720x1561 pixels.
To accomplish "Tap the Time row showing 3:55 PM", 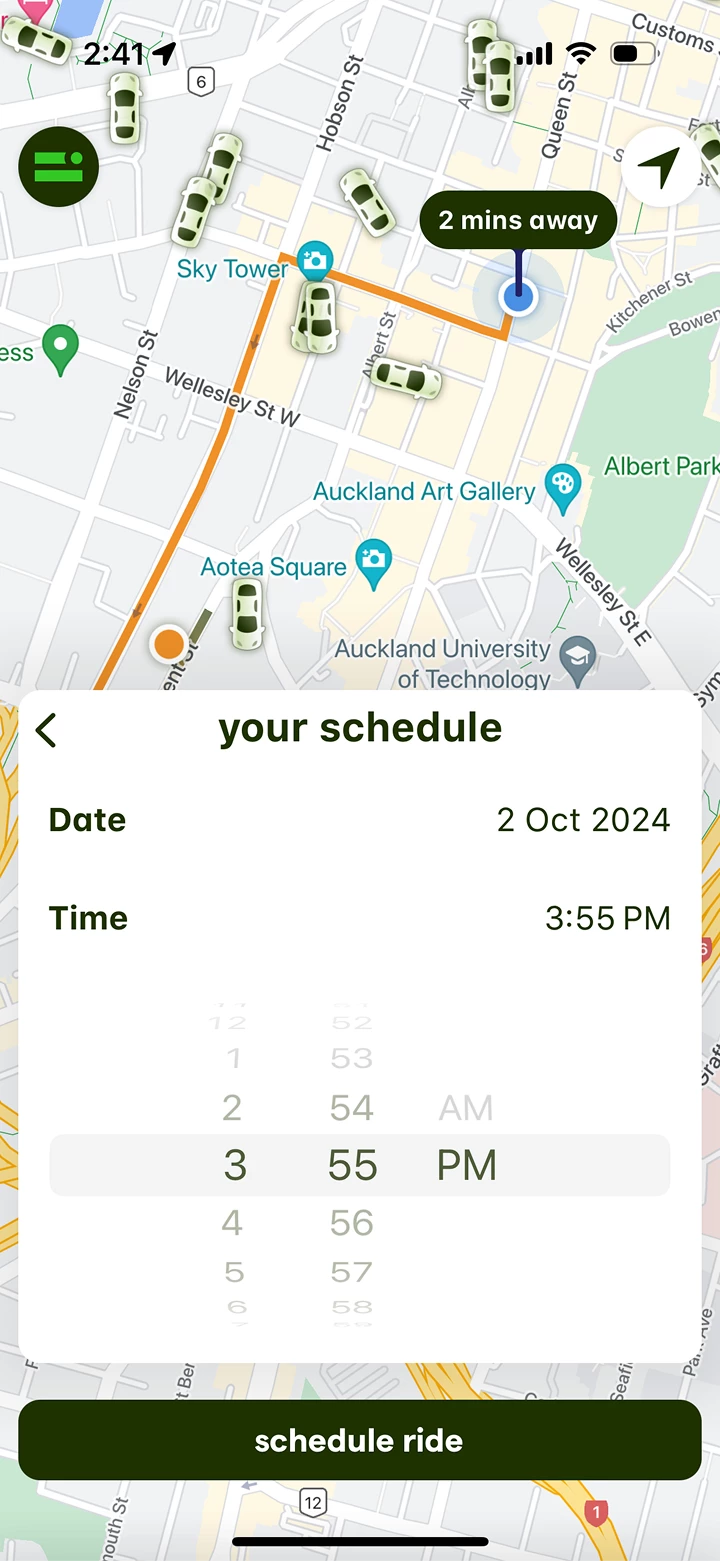I will 360,918.
